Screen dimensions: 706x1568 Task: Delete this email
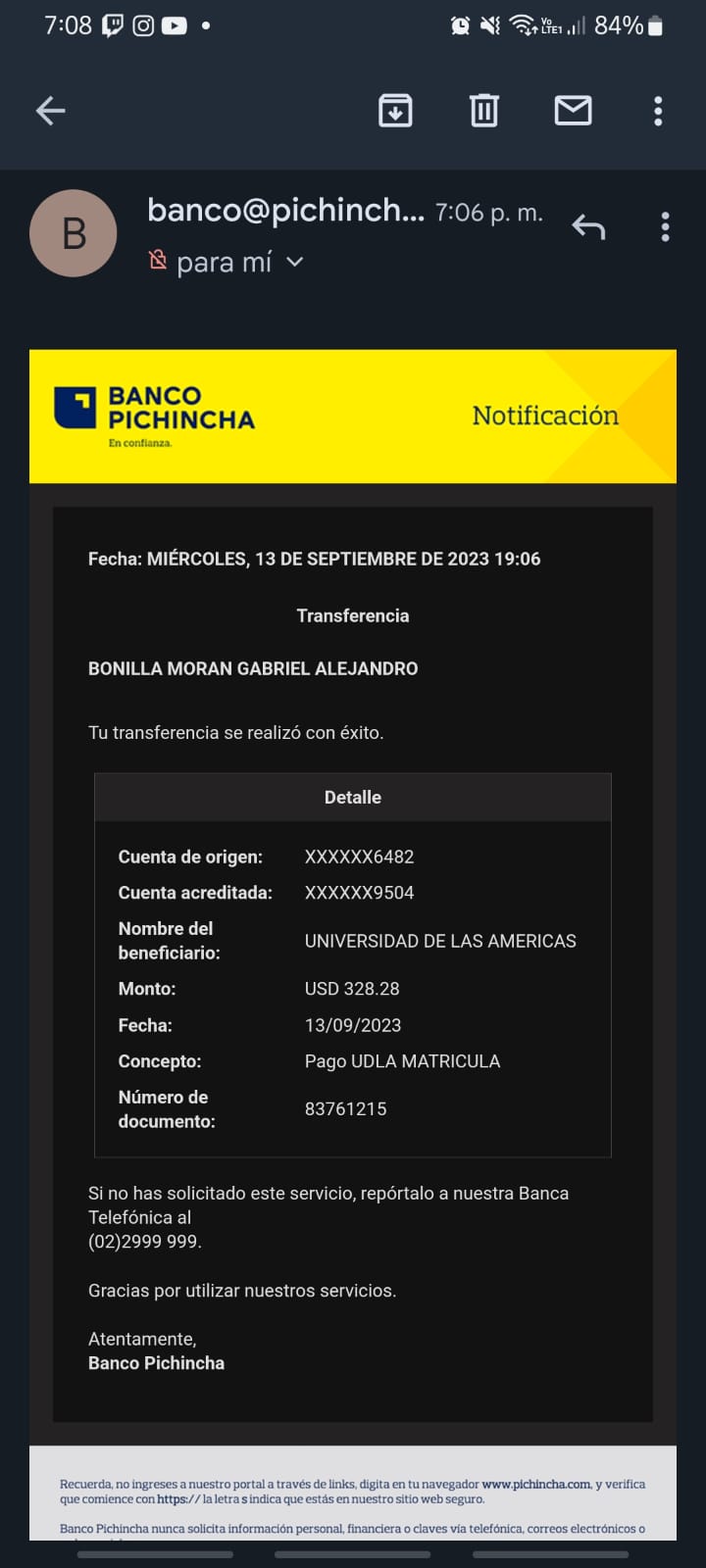(483, 111)
